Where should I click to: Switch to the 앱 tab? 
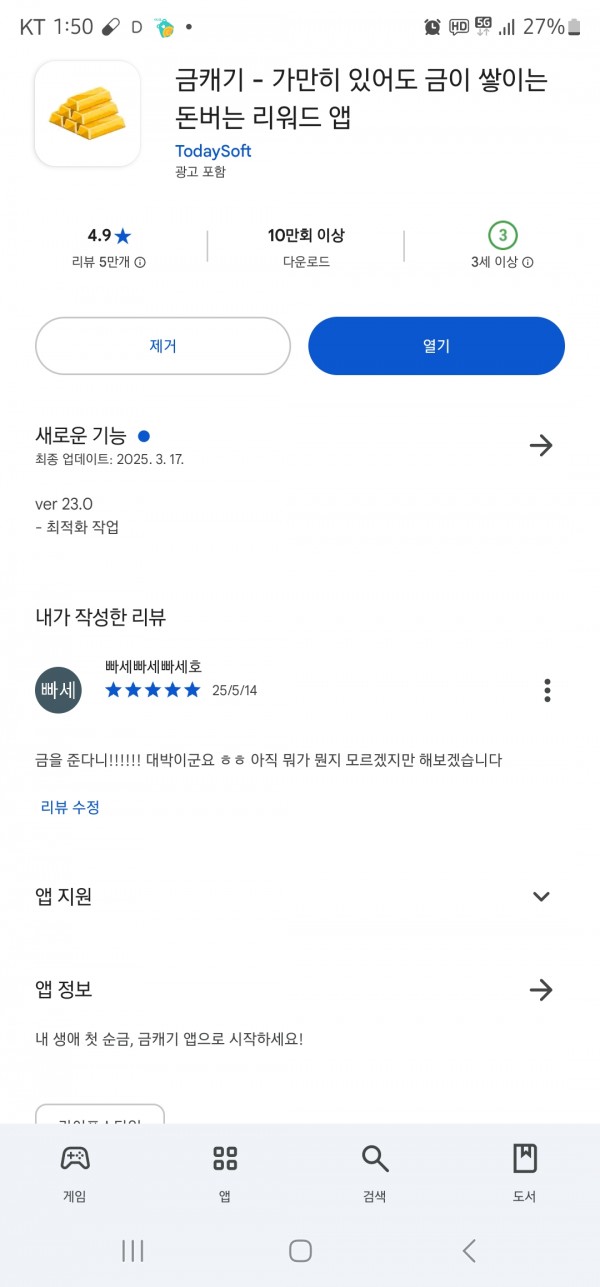(225, 1173)
